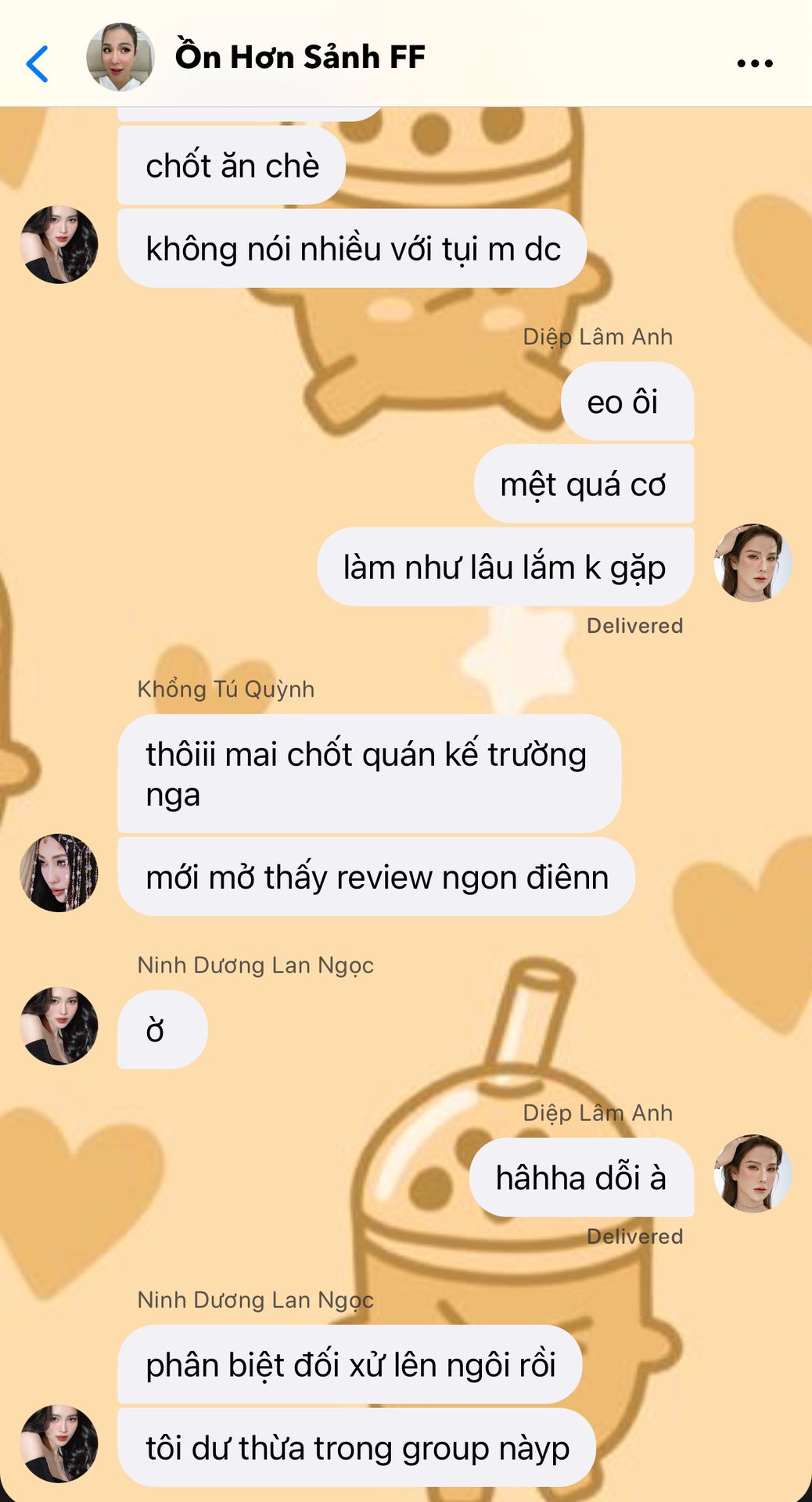Open the group avatar in the header
The image size is (812, 1502).
[120, 57]
